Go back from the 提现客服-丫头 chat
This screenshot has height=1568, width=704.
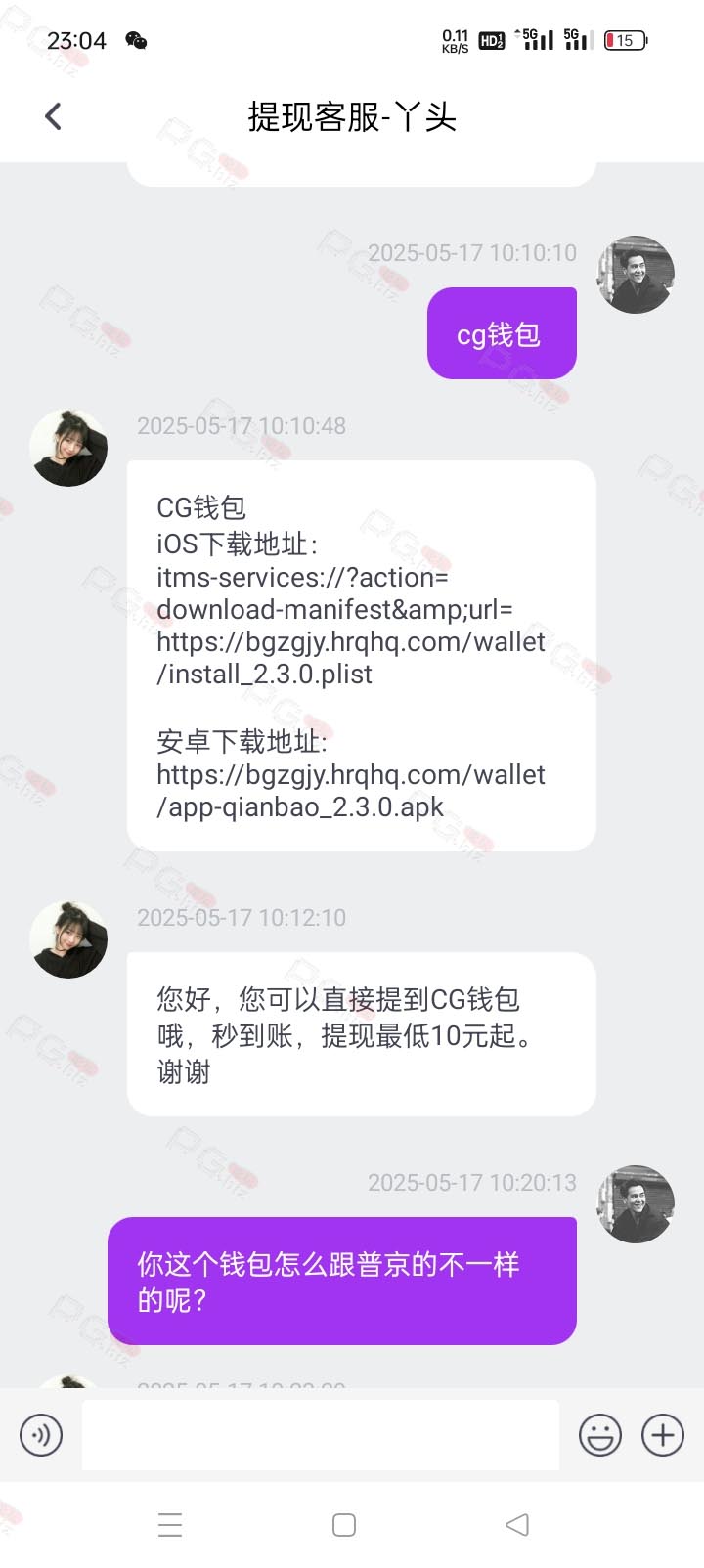coord(54,116)
